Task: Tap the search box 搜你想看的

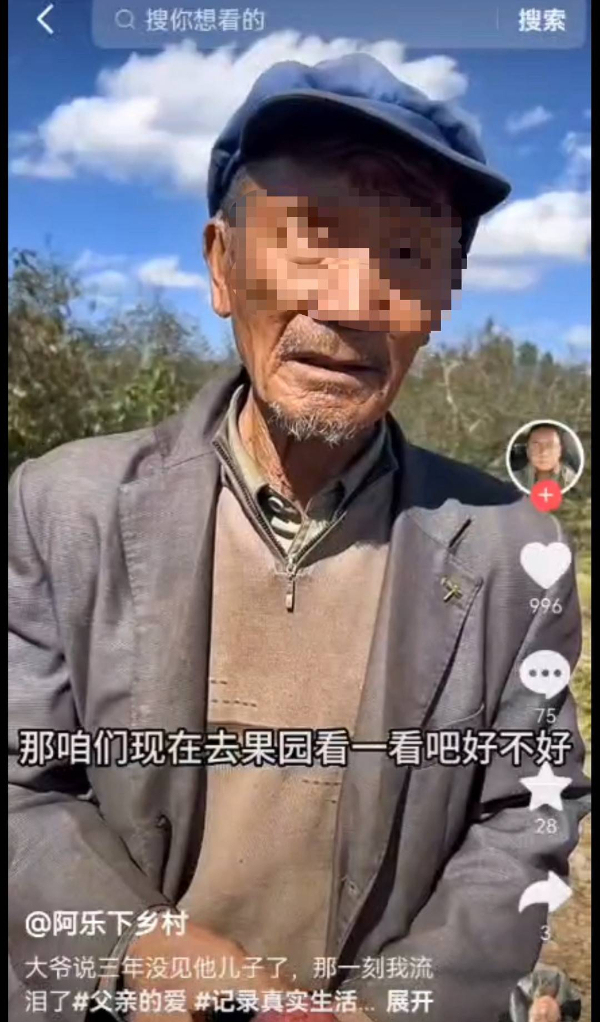Action: pyautogui.click(x=300, y=20)
